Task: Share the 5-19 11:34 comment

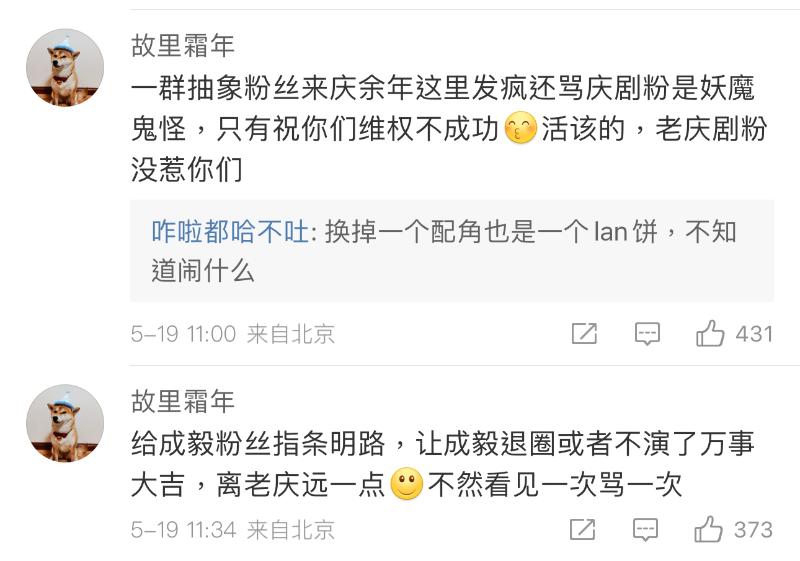Action: tap(584, 529)
